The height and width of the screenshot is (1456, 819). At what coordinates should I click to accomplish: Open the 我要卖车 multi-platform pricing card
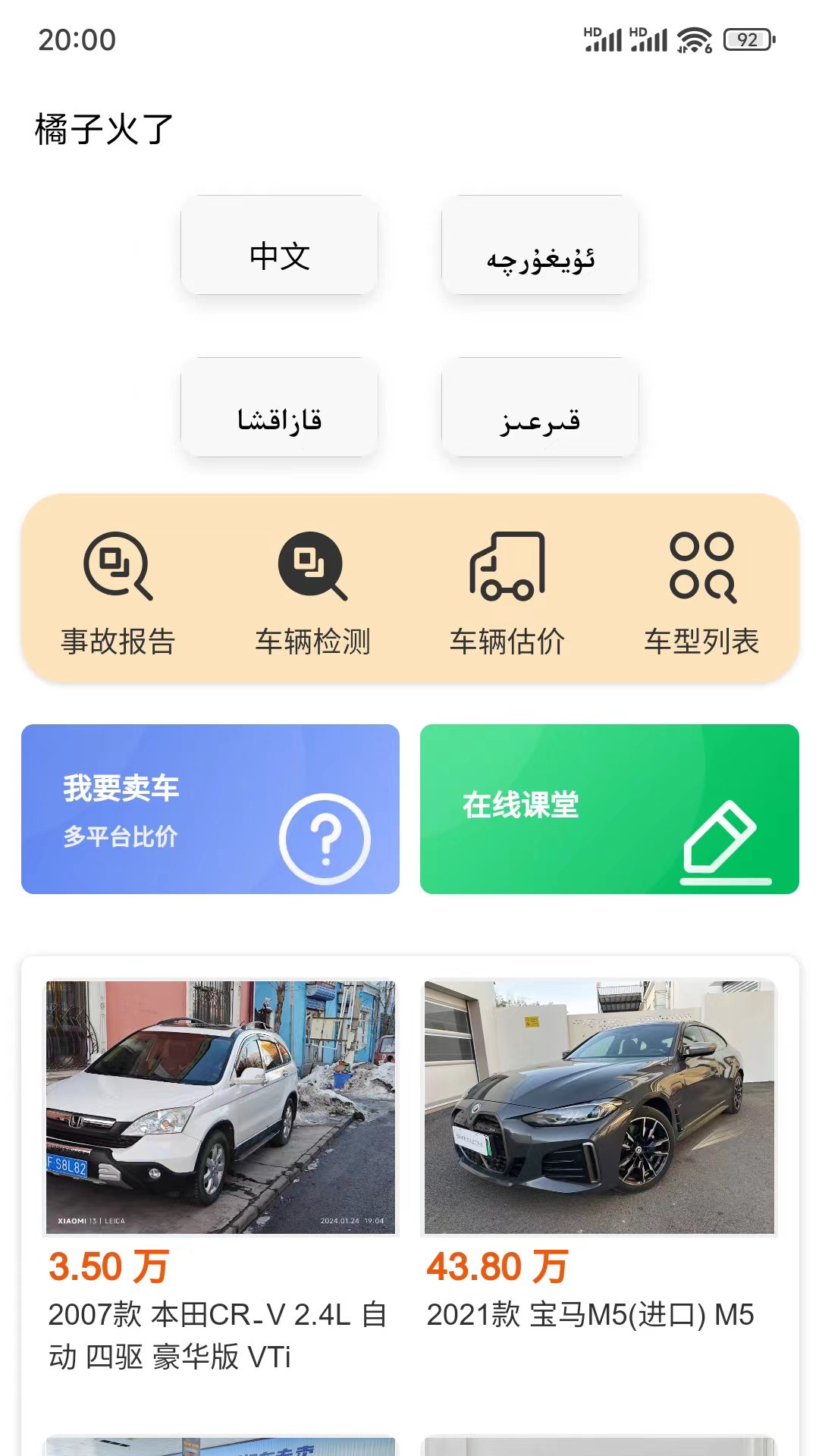point(210,808)
